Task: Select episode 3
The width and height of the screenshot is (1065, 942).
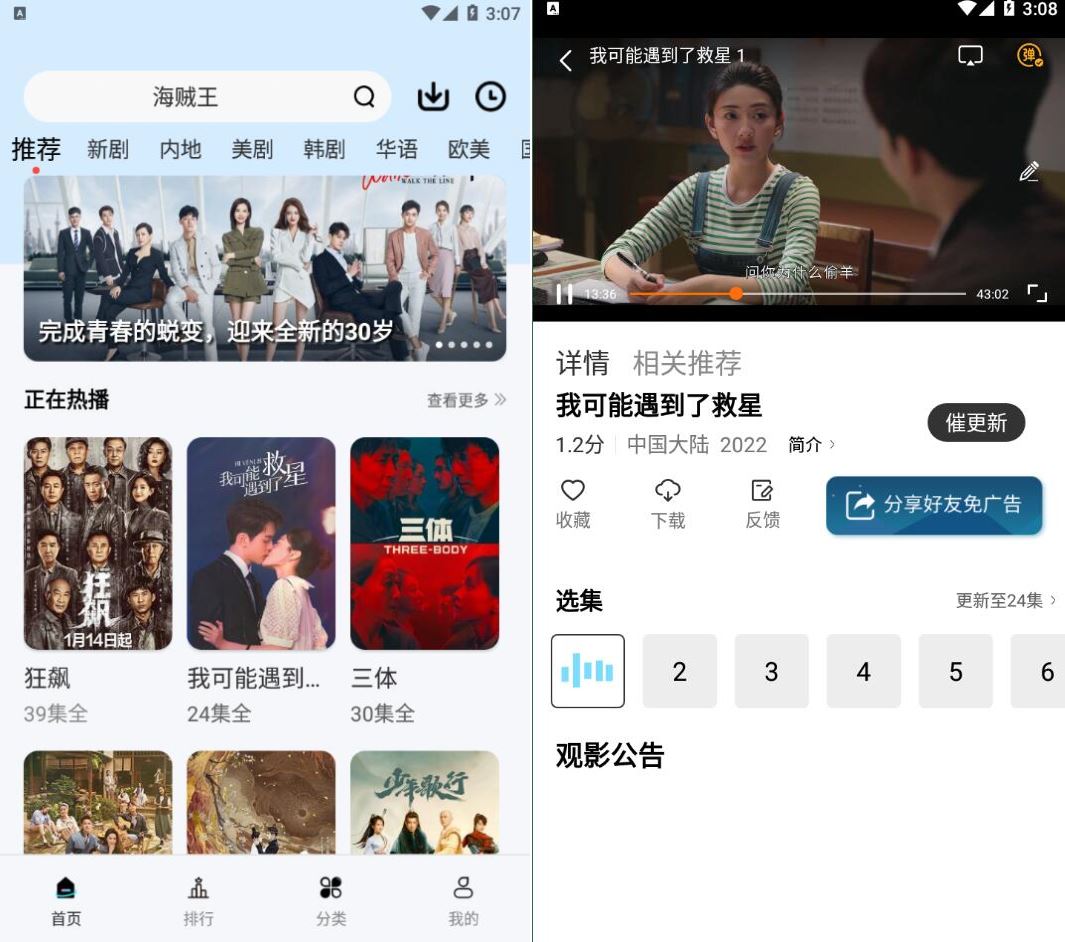Action: tap(771, 671)
